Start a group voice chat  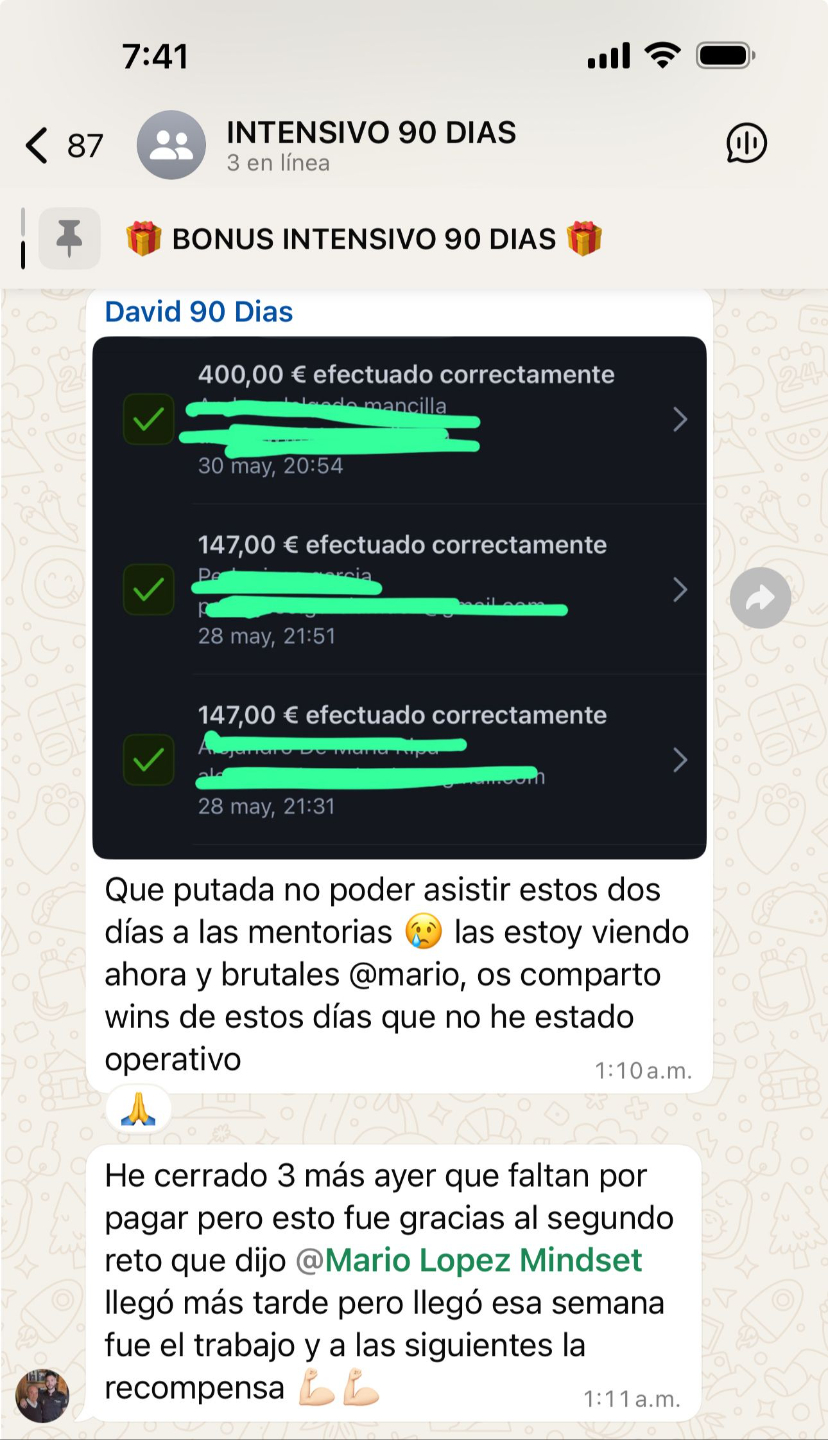pyautogui.click(x=746, y=144)
